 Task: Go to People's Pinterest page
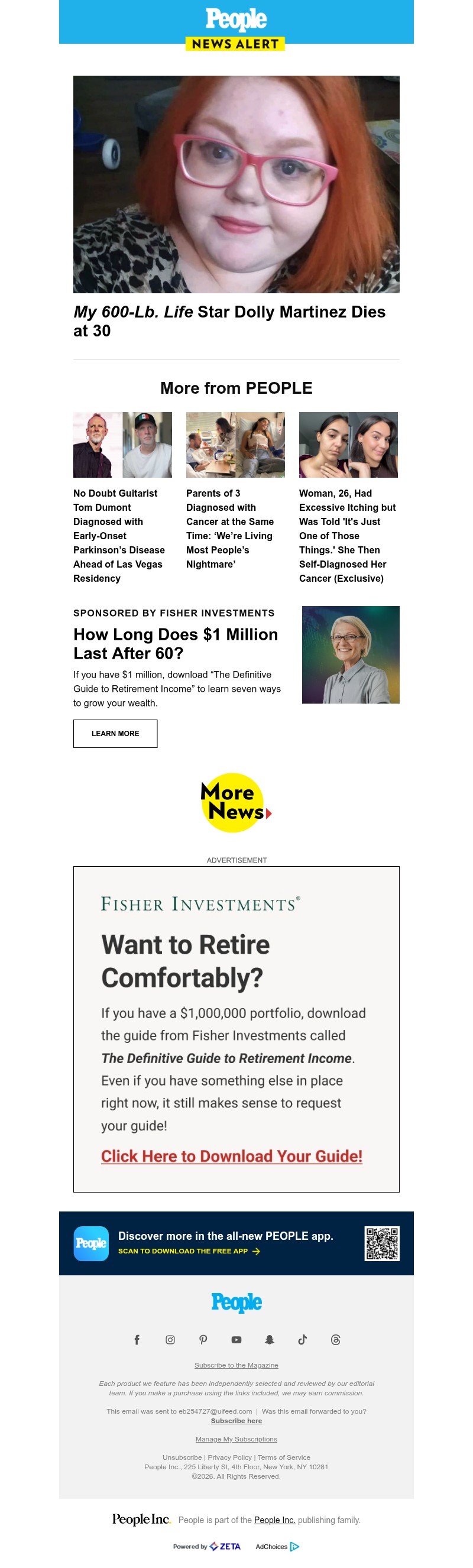[x=203, y=1339]
